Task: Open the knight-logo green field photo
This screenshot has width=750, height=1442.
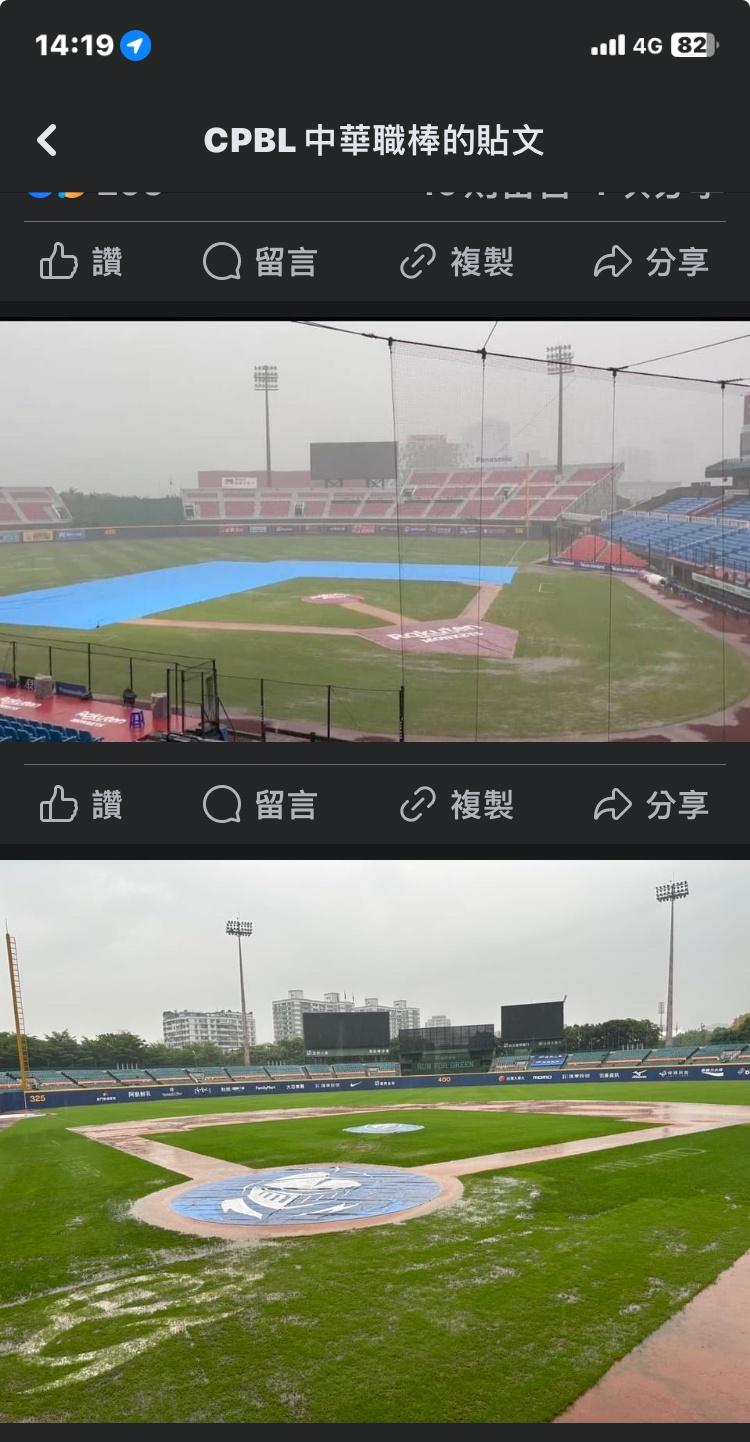Action: [x=375, y=1140]
